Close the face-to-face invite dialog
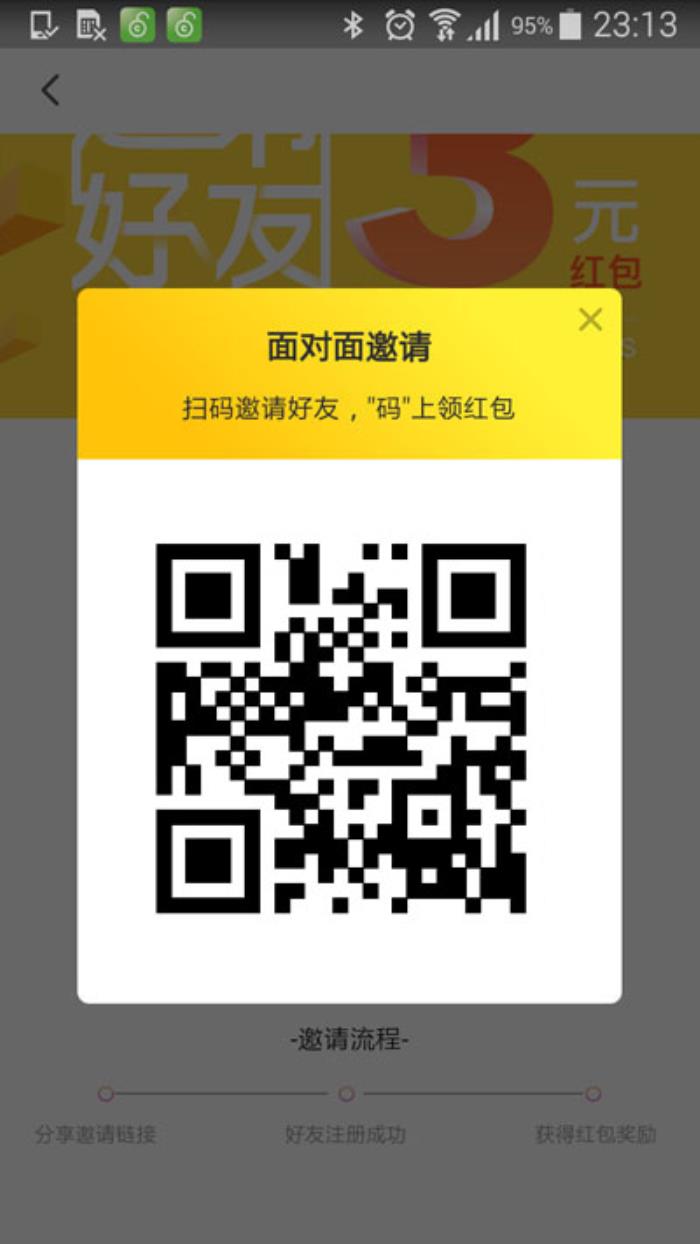700x1244 pixels. [x=590, y=320]
